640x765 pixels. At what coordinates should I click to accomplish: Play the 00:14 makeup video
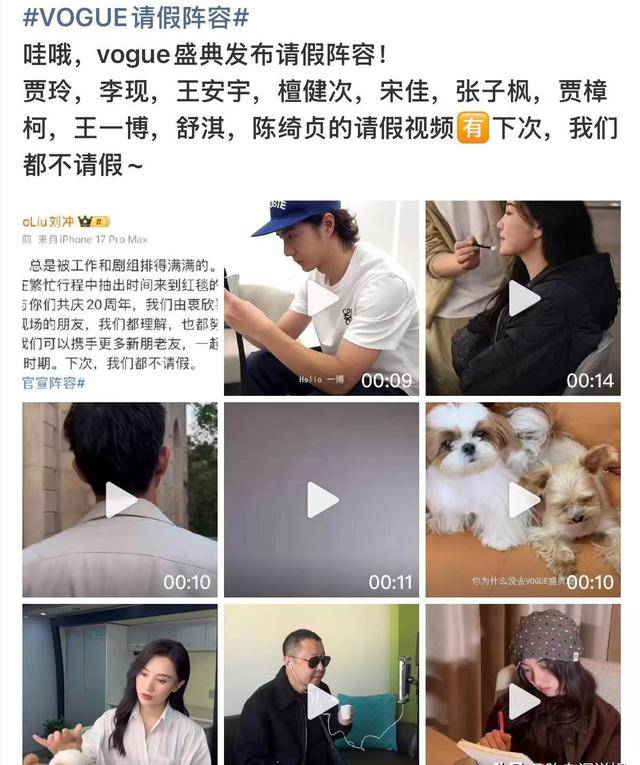tap(524, 298)
